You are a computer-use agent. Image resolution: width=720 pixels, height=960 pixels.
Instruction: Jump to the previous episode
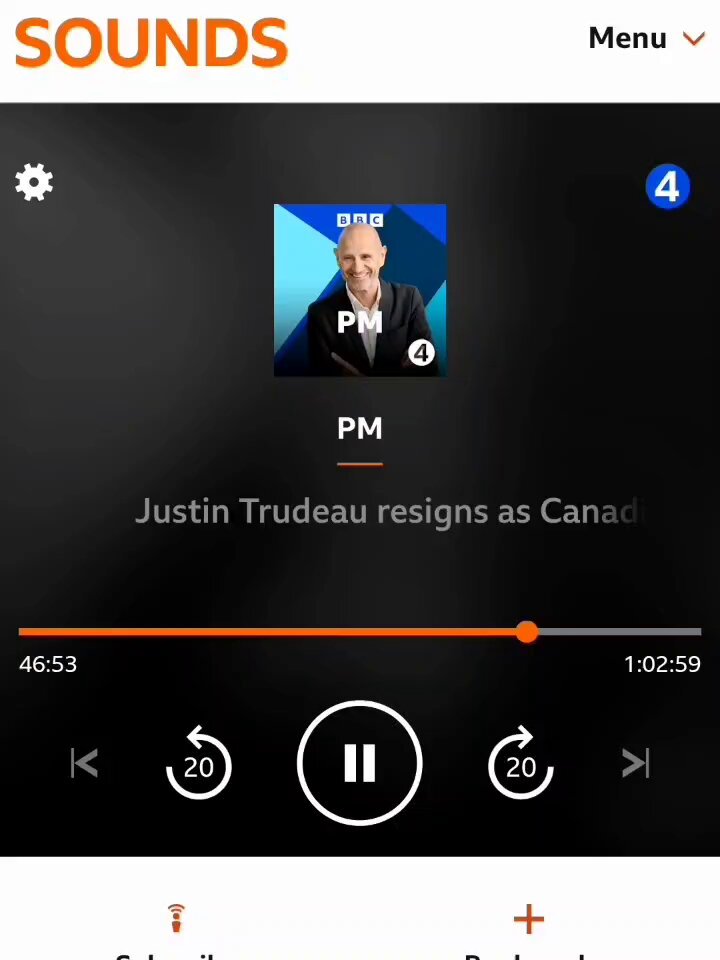[84, 763]
